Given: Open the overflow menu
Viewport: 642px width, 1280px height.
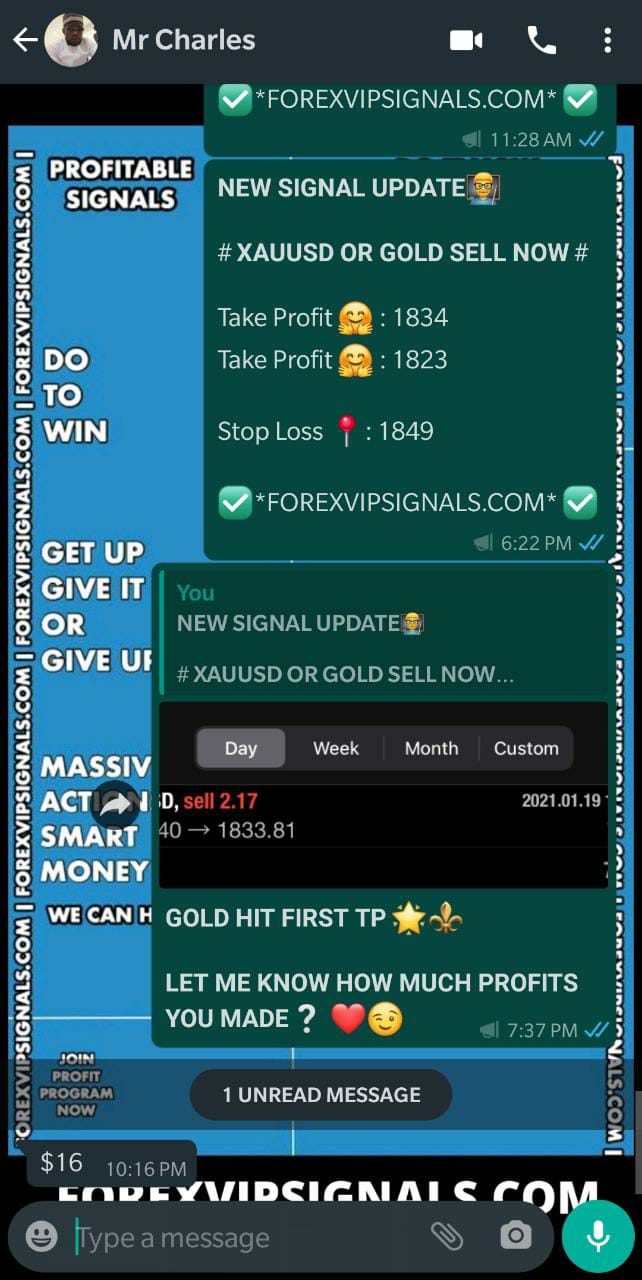Looking at the screenshot, I should click(x=607, y=41).
